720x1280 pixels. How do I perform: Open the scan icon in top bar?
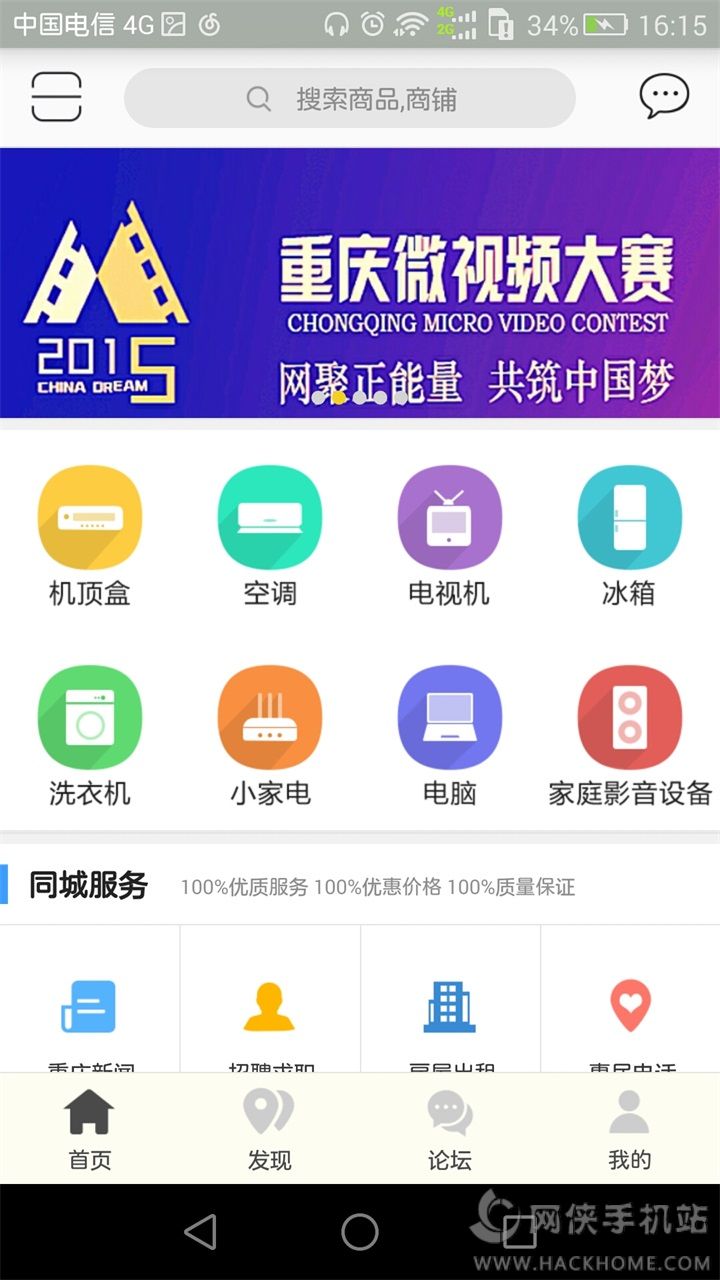tap(56, 97)
